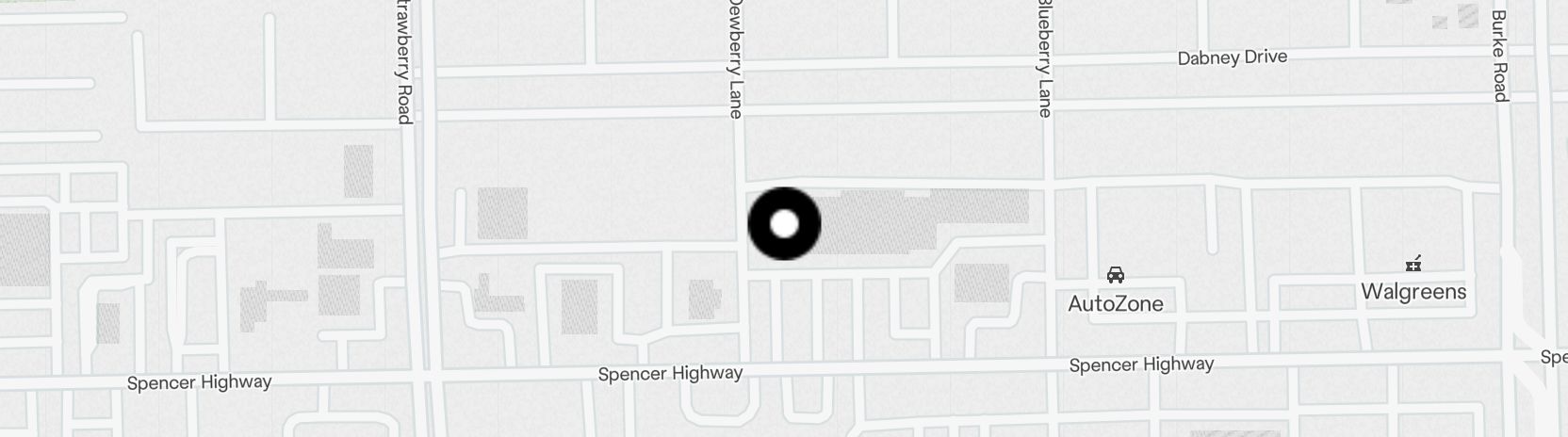
Task: Open the AutoZone place on the map
Action: pyautogui.click(x=1116, y=275)
